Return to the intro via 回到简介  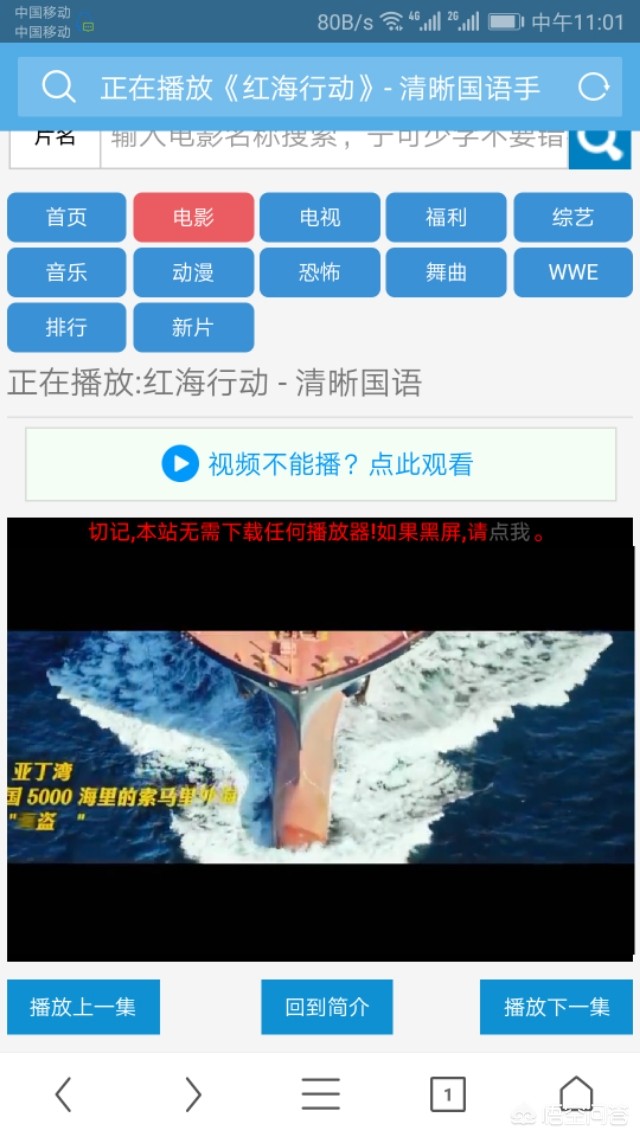click(327, 1006)
